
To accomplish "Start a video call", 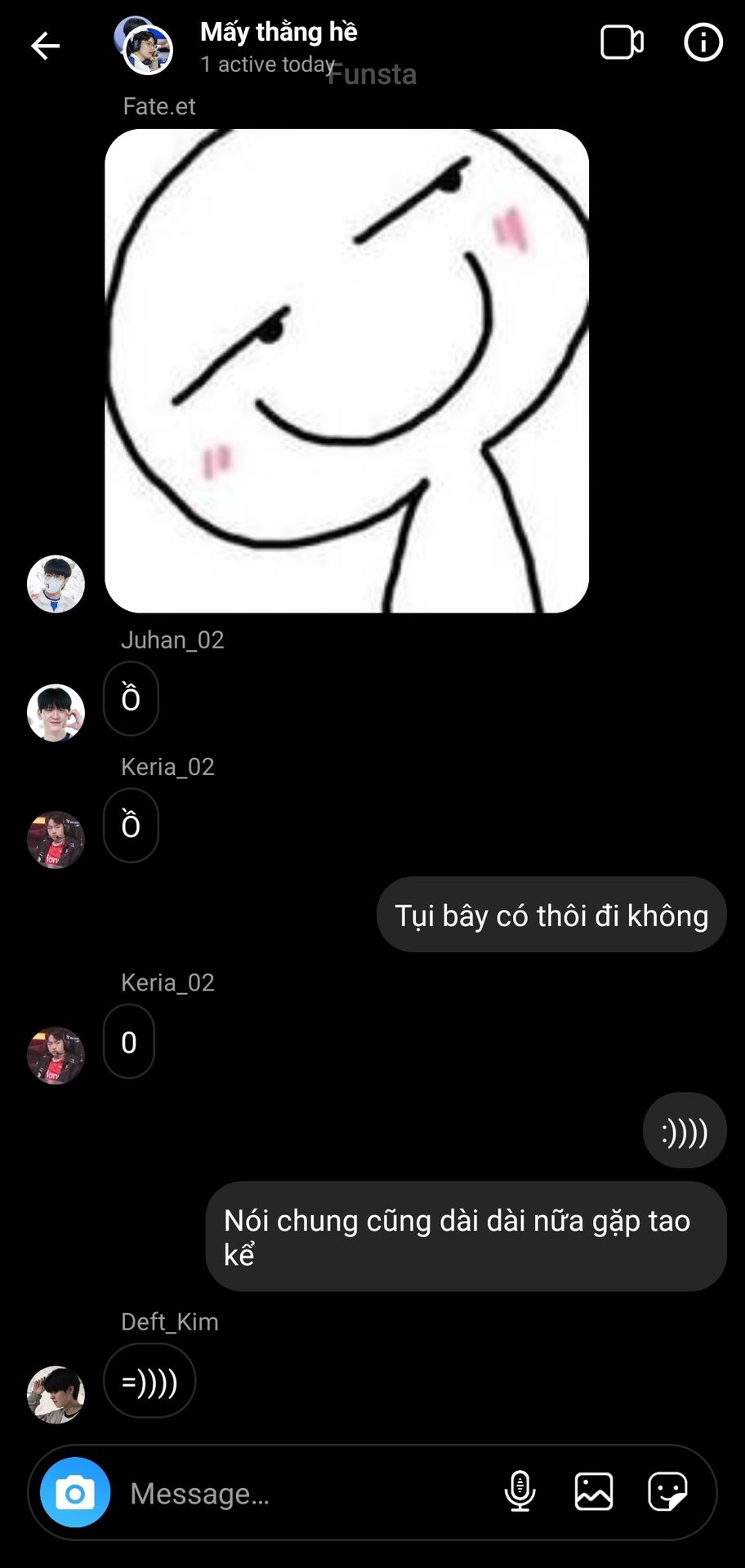I will [x=622, y=42].
